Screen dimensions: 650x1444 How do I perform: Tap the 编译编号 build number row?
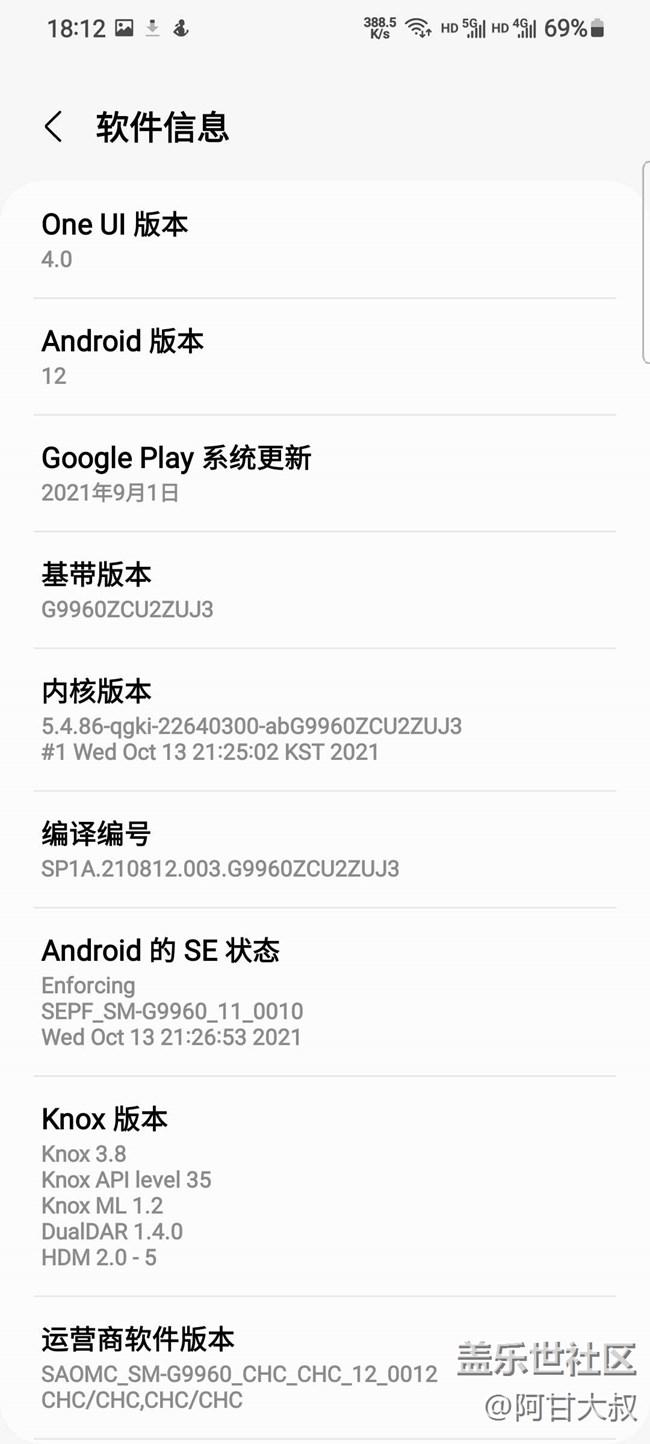pos(324,850)
